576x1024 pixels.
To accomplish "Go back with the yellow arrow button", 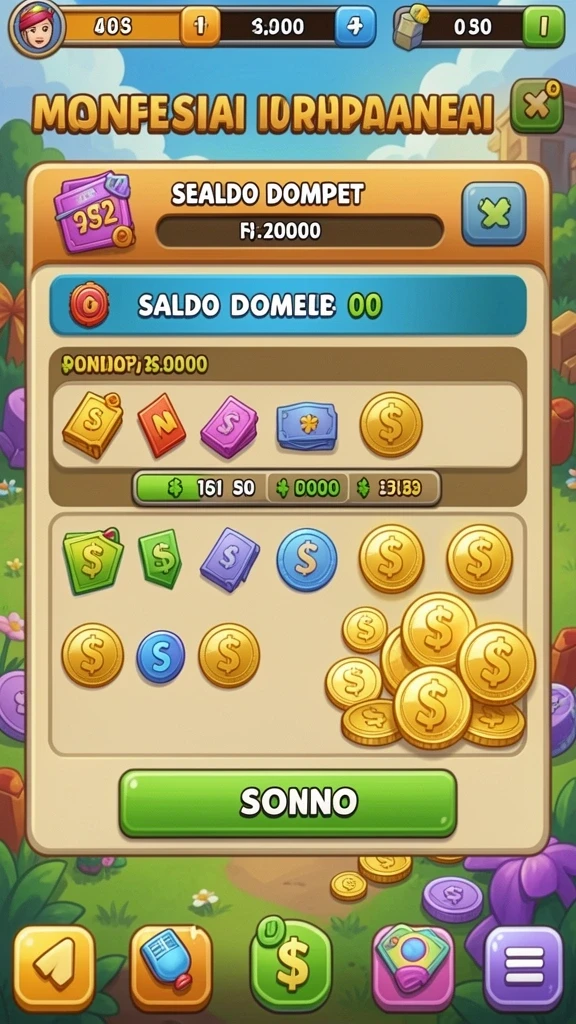I will (54, 968).
